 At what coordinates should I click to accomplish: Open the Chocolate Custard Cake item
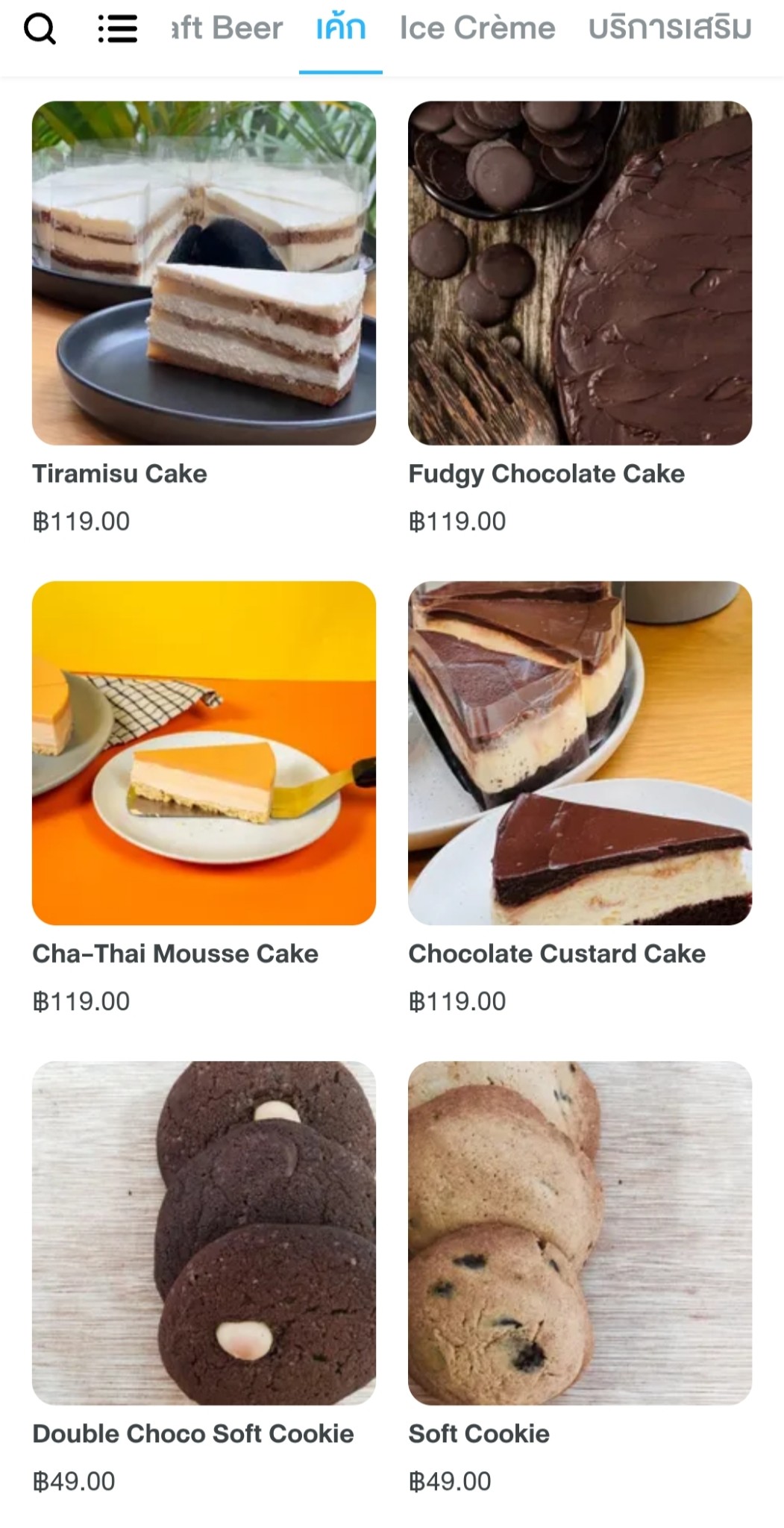(x=580, y=753)
